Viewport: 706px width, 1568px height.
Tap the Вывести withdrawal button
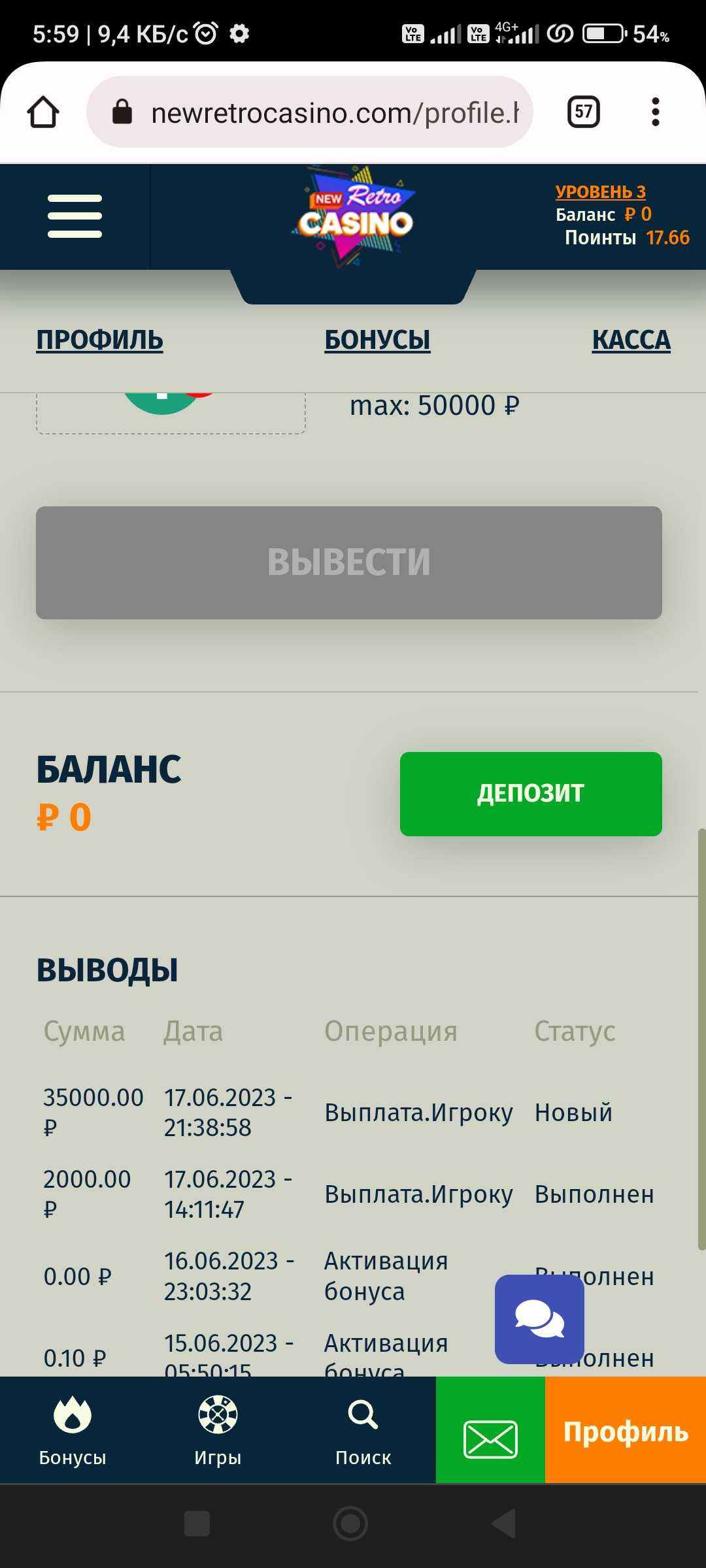tap(349, 563)
